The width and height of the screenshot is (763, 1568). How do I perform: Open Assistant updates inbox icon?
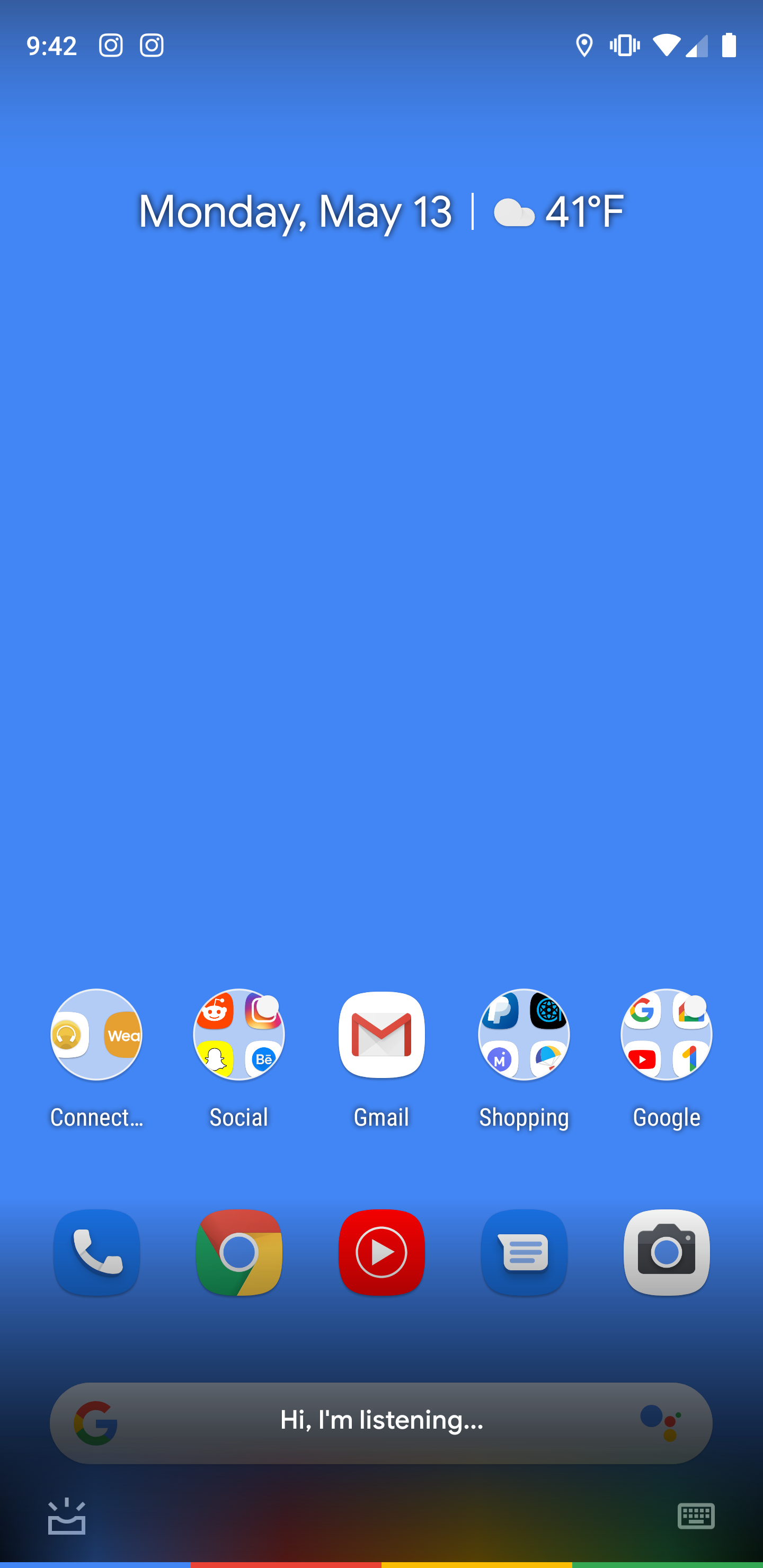pyautogui.click(x=67, y=1516)
